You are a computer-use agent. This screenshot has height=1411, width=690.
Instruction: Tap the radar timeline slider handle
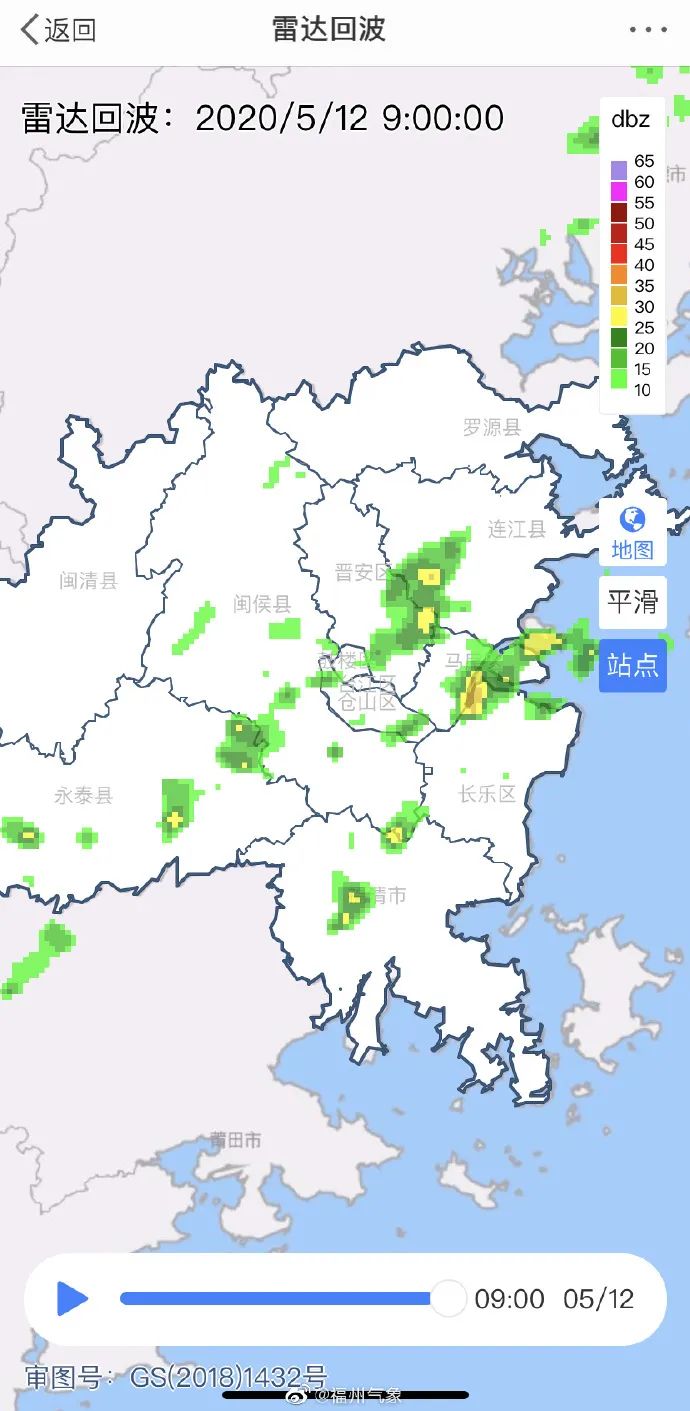(448, 1299)
